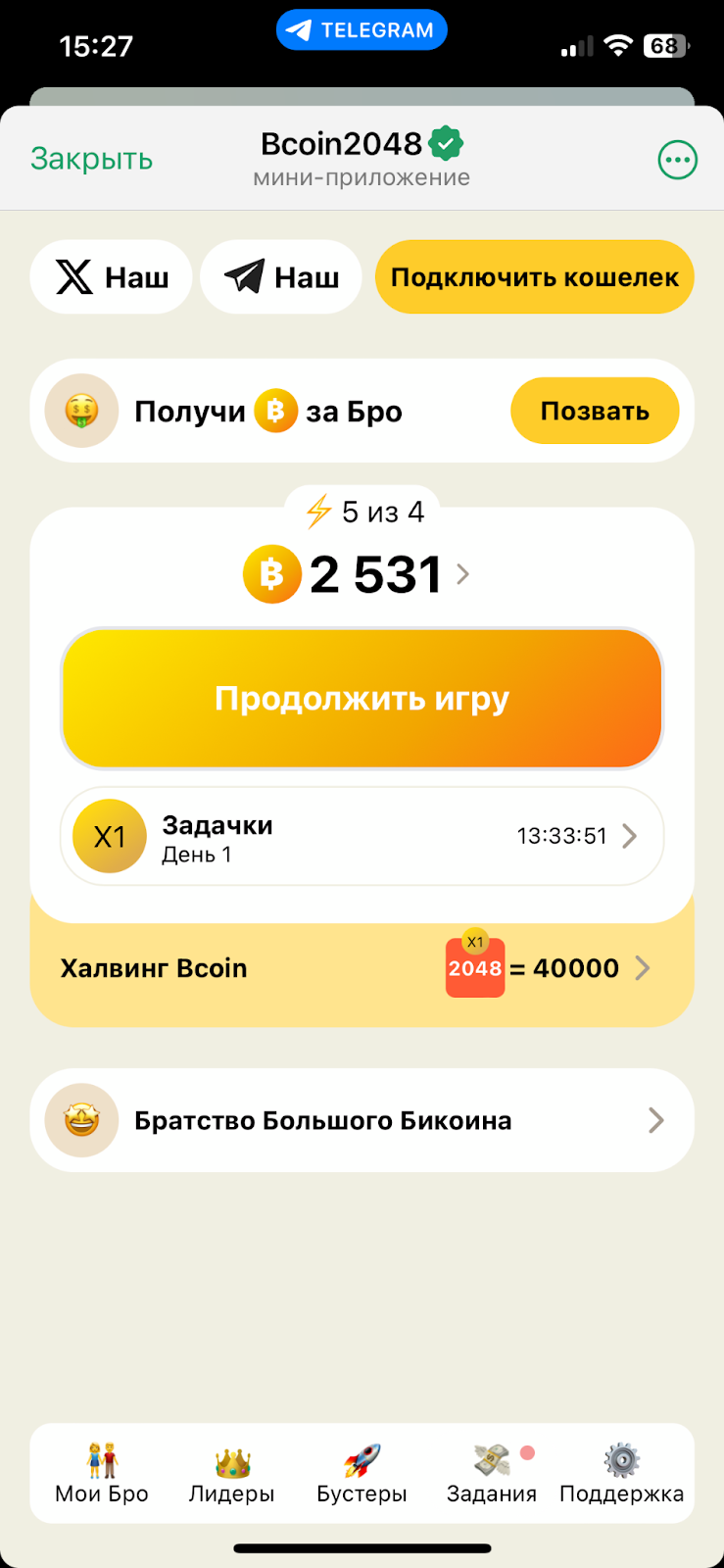Tap Подключить кошелек button

tap(534, 277)
